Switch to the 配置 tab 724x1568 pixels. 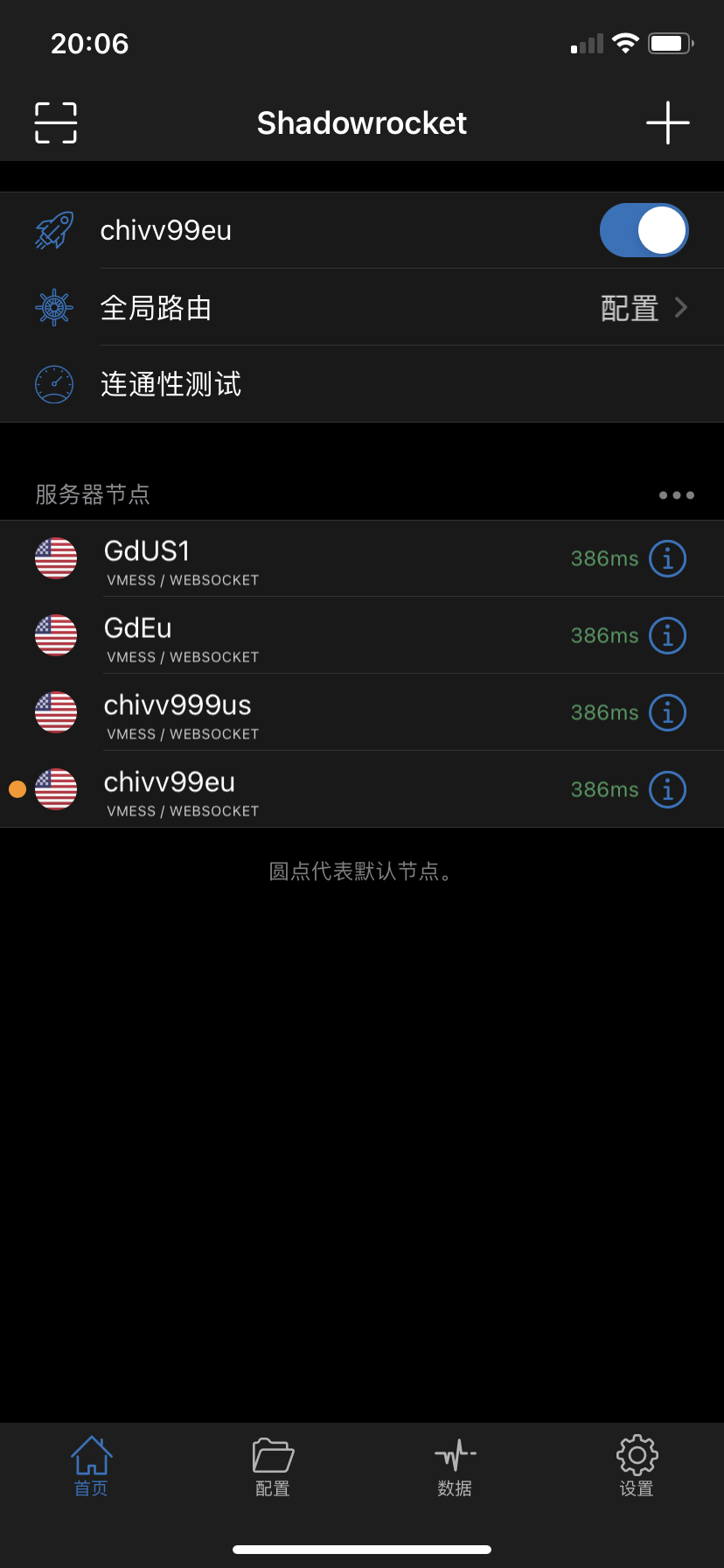tap(273, 1466)
